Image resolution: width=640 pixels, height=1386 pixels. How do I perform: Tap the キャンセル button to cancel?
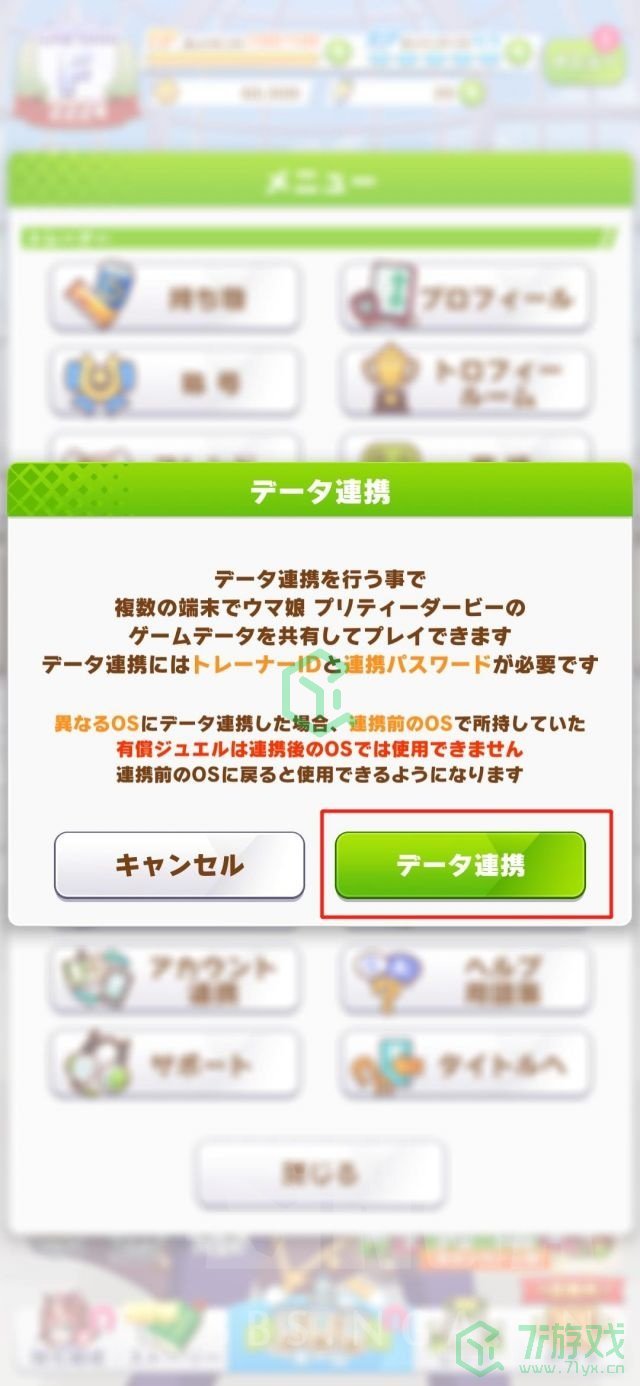click(x=179, y=865)
